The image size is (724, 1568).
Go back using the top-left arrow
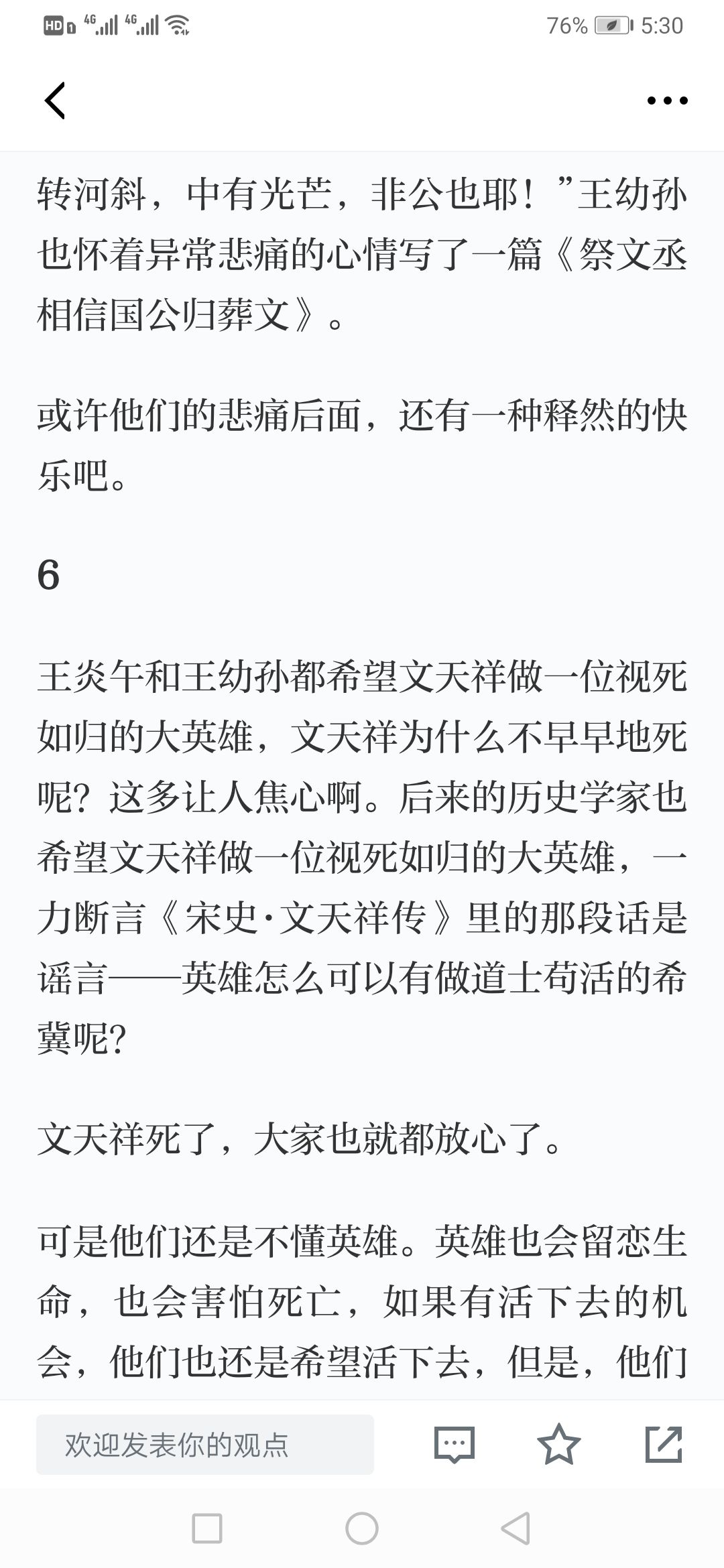pyautogui.click(x=55, y=101)
